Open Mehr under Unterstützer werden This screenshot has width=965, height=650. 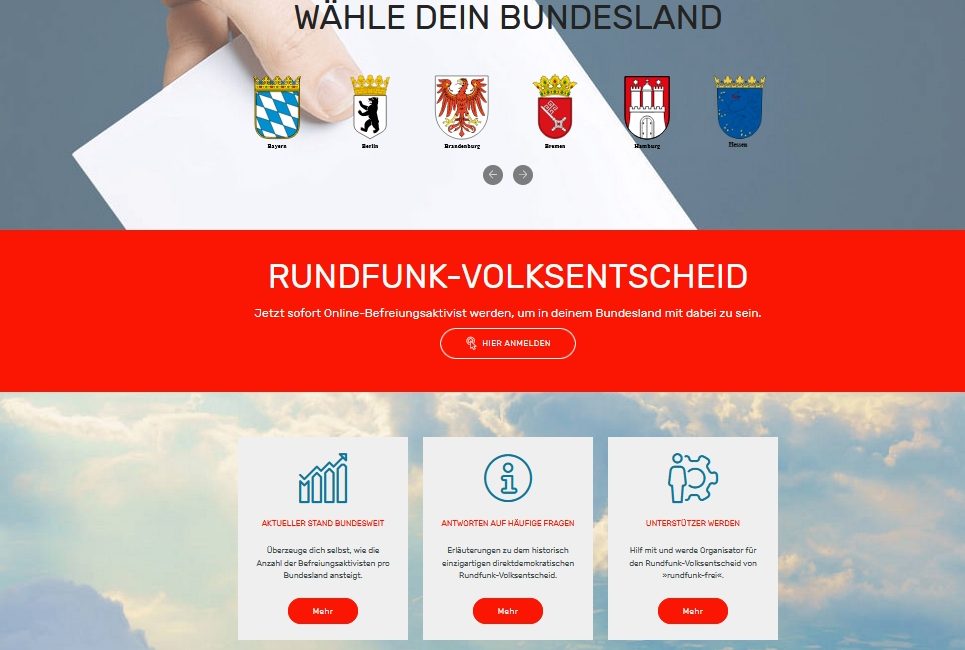(693, 611)
